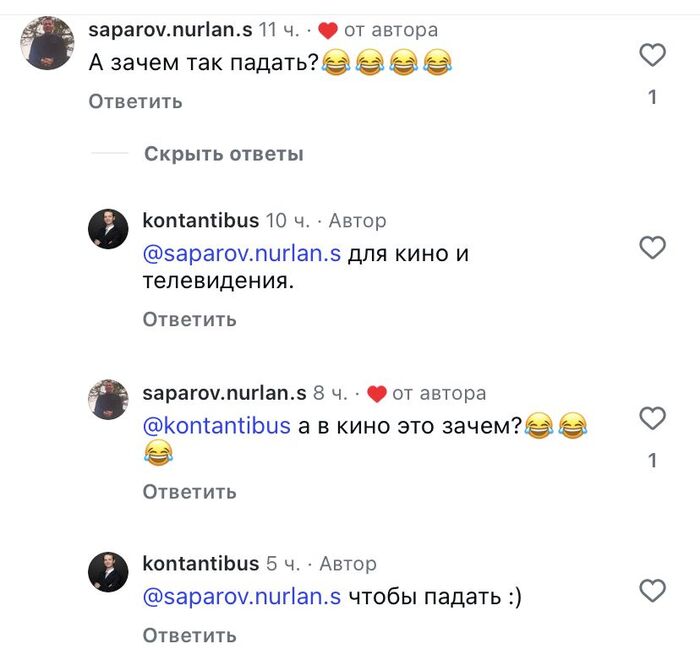This screenshot has width=700, height=671.
Task: Like the reply "а в кино это зачем?"
Action: tap(652, 418)
